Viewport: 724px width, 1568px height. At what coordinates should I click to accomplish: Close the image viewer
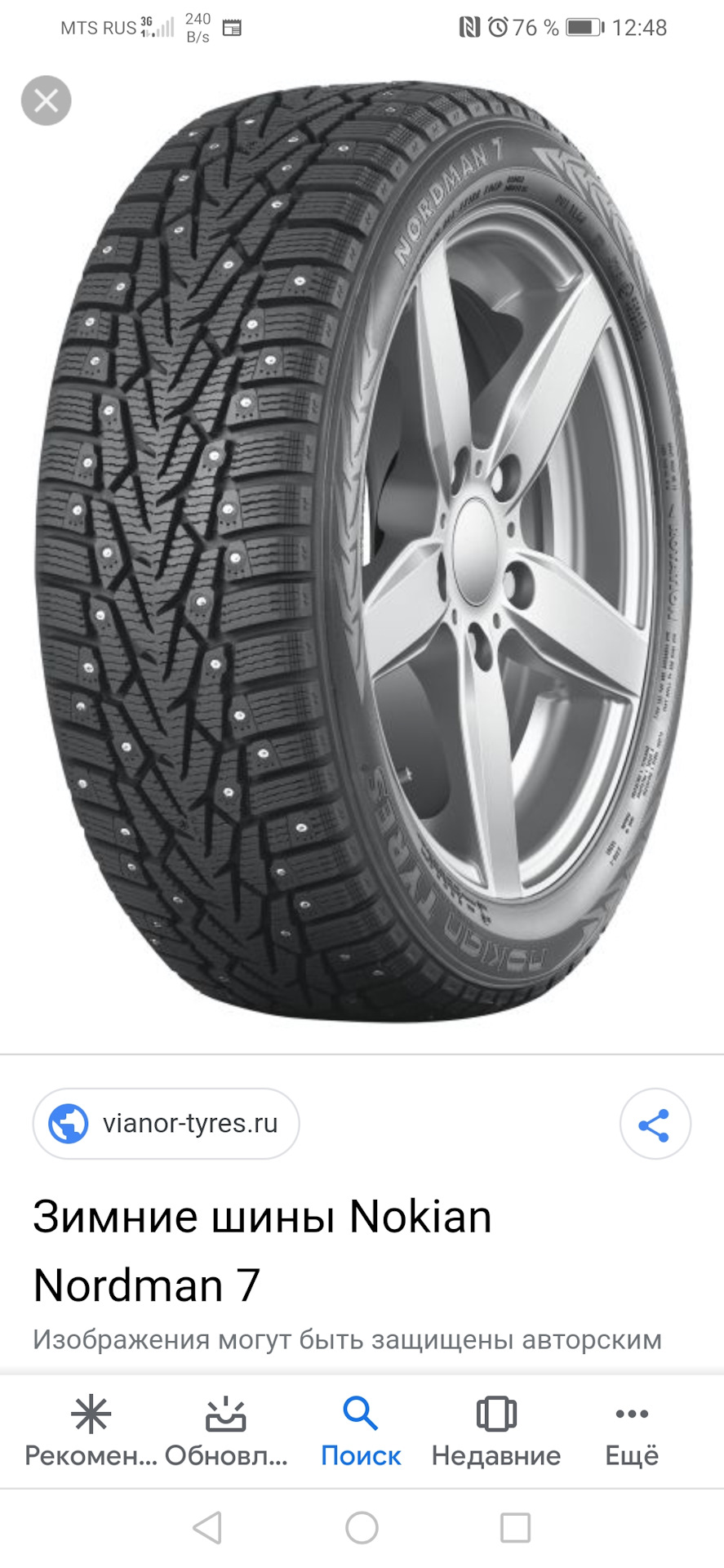pyautogui.click(x=46, y=100)
